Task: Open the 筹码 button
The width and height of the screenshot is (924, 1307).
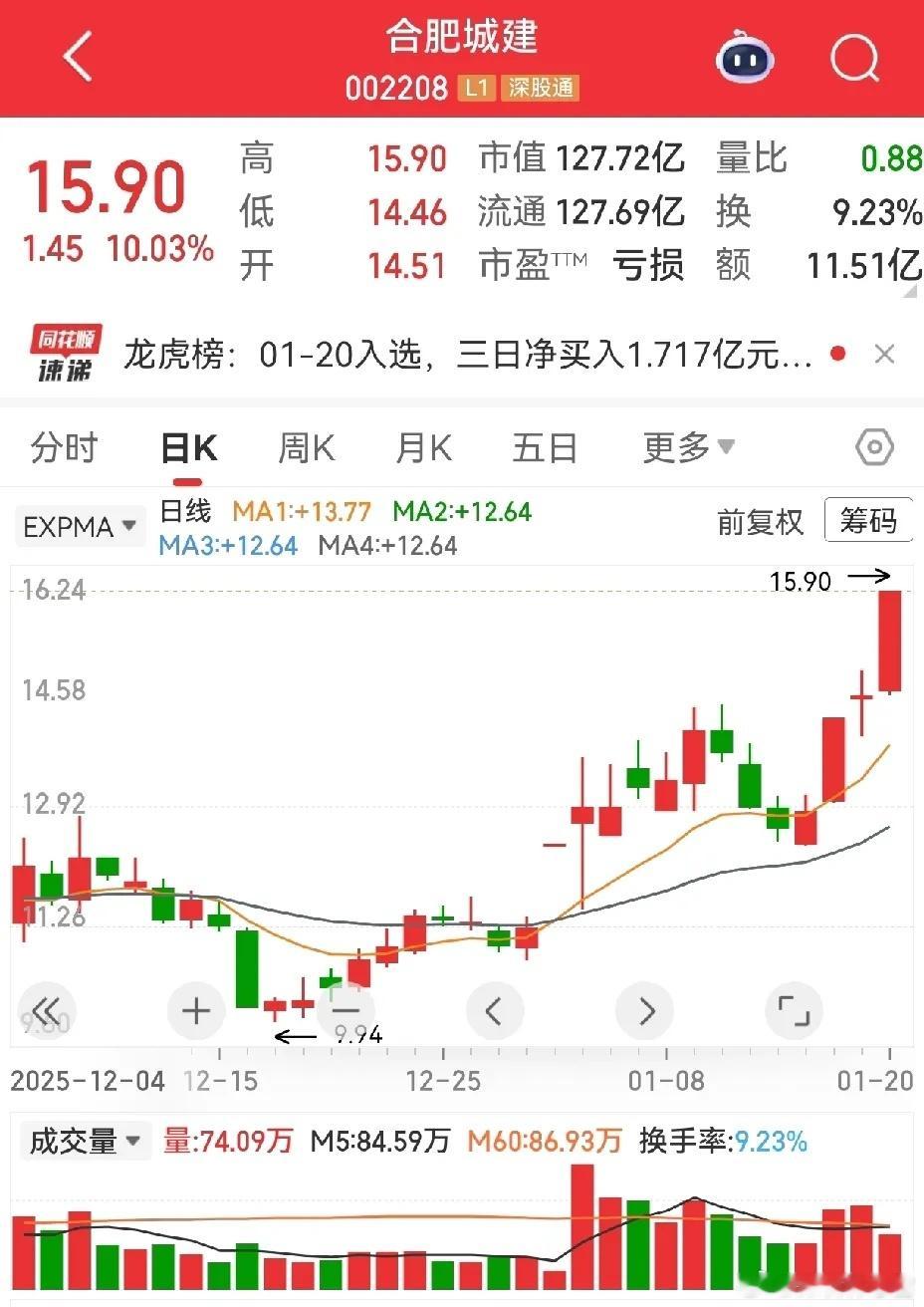Action: [868, 521]
